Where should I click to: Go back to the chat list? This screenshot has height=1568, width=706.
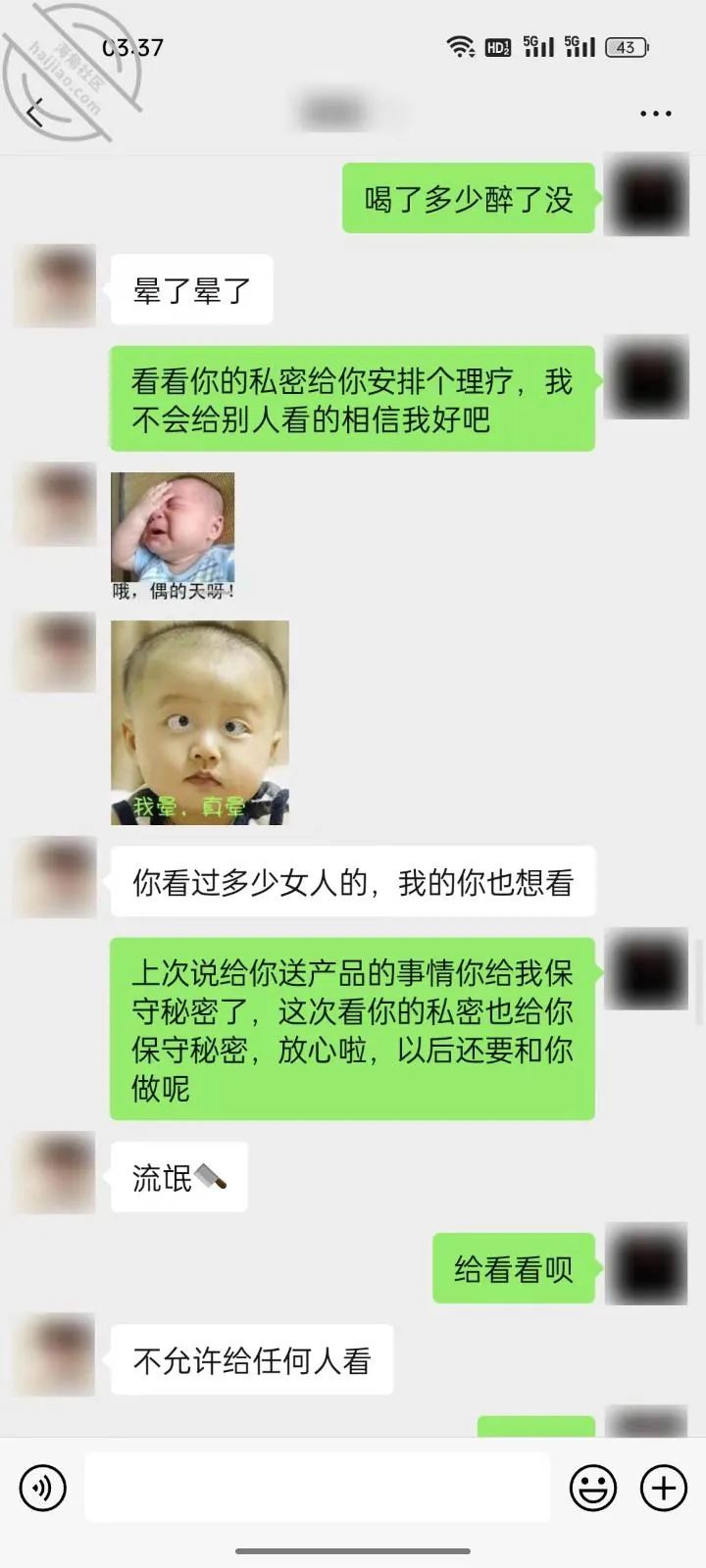tap(36, 114)
